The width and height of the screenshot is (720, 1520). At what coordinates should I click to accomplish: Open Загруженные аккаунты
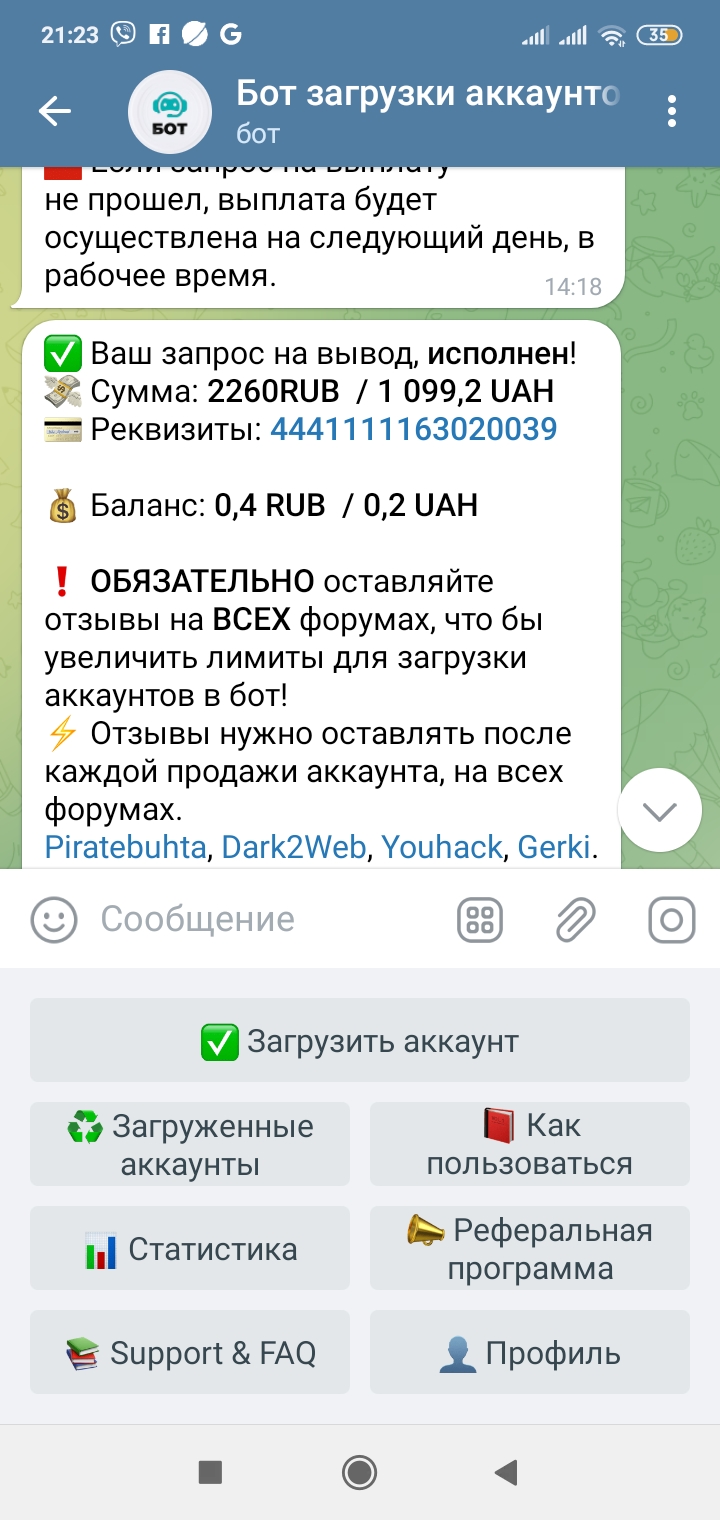(x=190, y=1145)
